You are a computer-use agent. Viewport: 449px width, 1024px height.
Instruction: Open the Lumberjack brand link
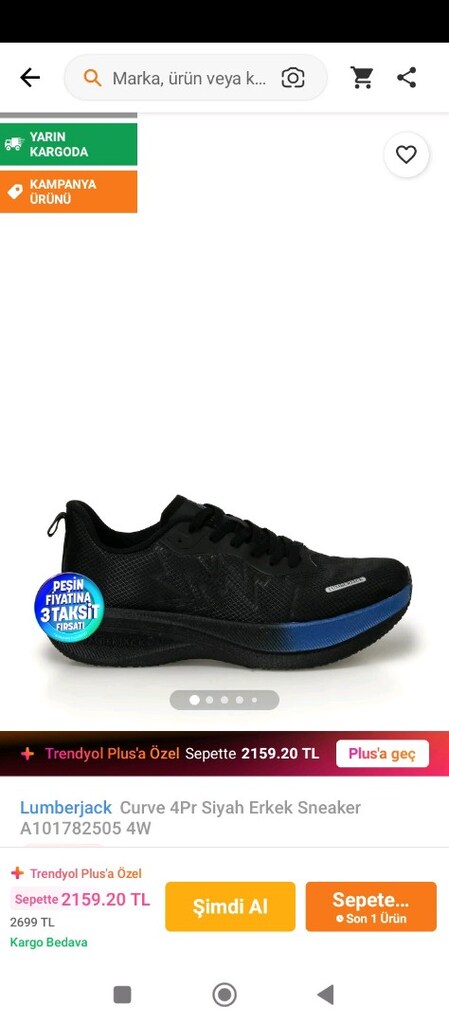coord(66,808)
